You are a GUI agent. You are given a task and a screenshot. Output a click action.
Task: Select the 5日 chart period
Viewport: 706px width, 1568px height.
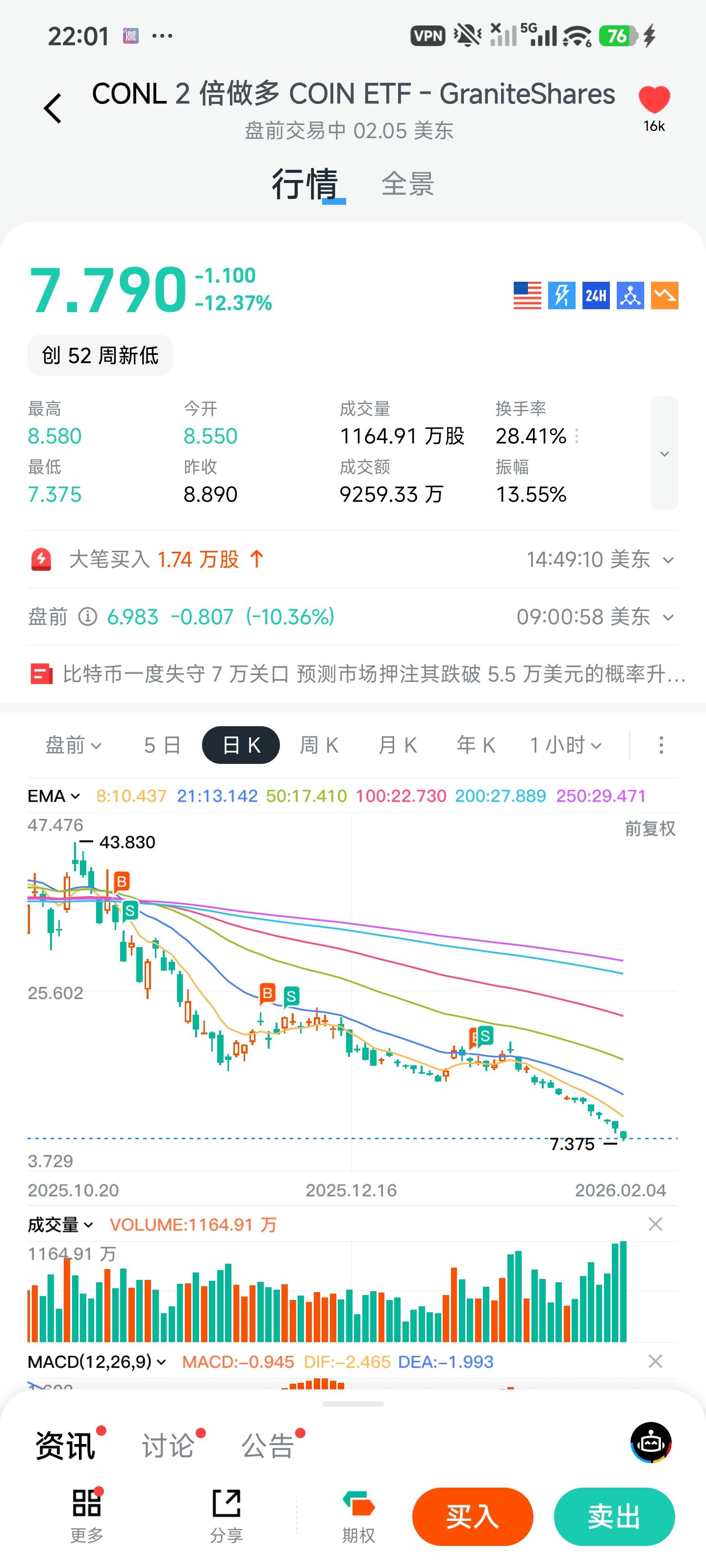[x=162, y=745]
